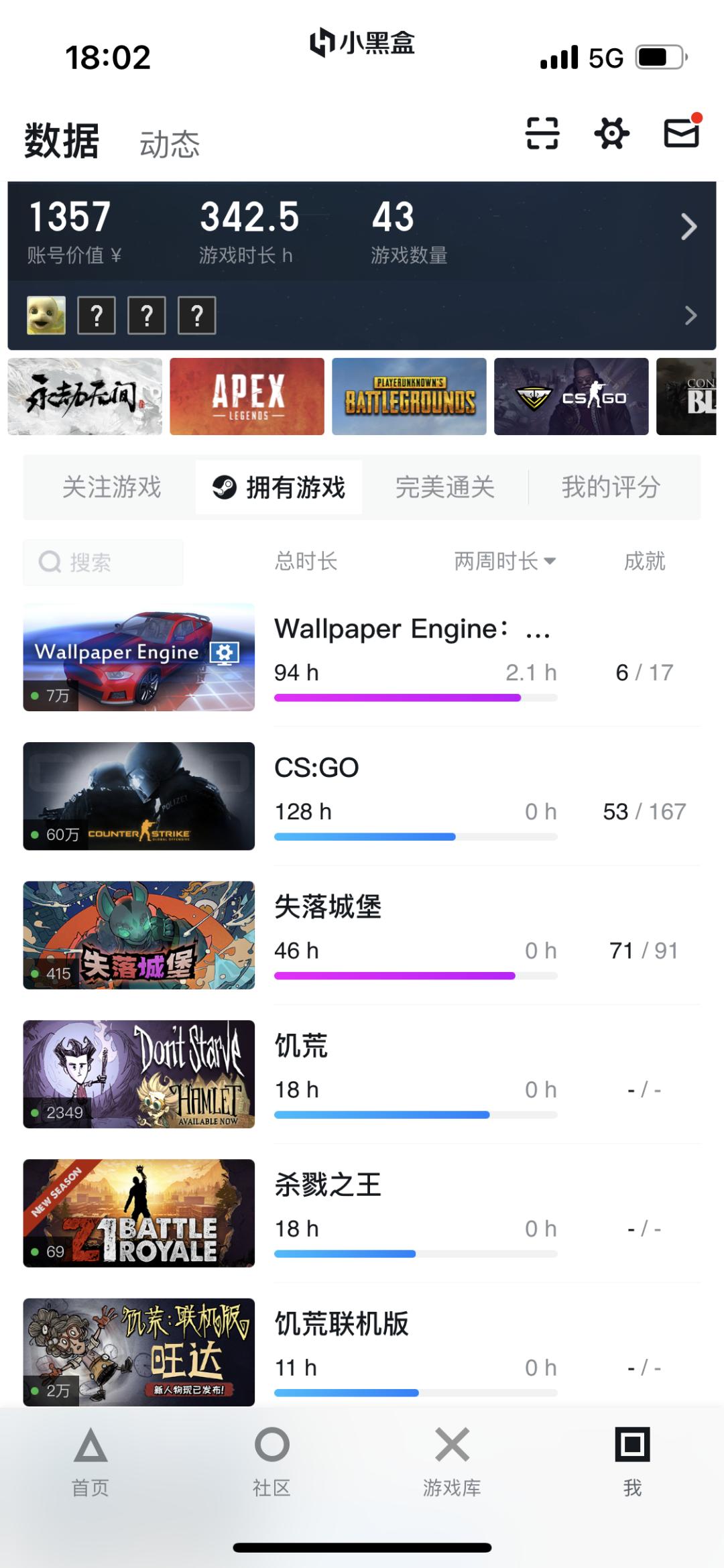Check notifications via the mail icon
This screenshot has width=724, height=1568.
pyautogui.click(x=680, y=133)
